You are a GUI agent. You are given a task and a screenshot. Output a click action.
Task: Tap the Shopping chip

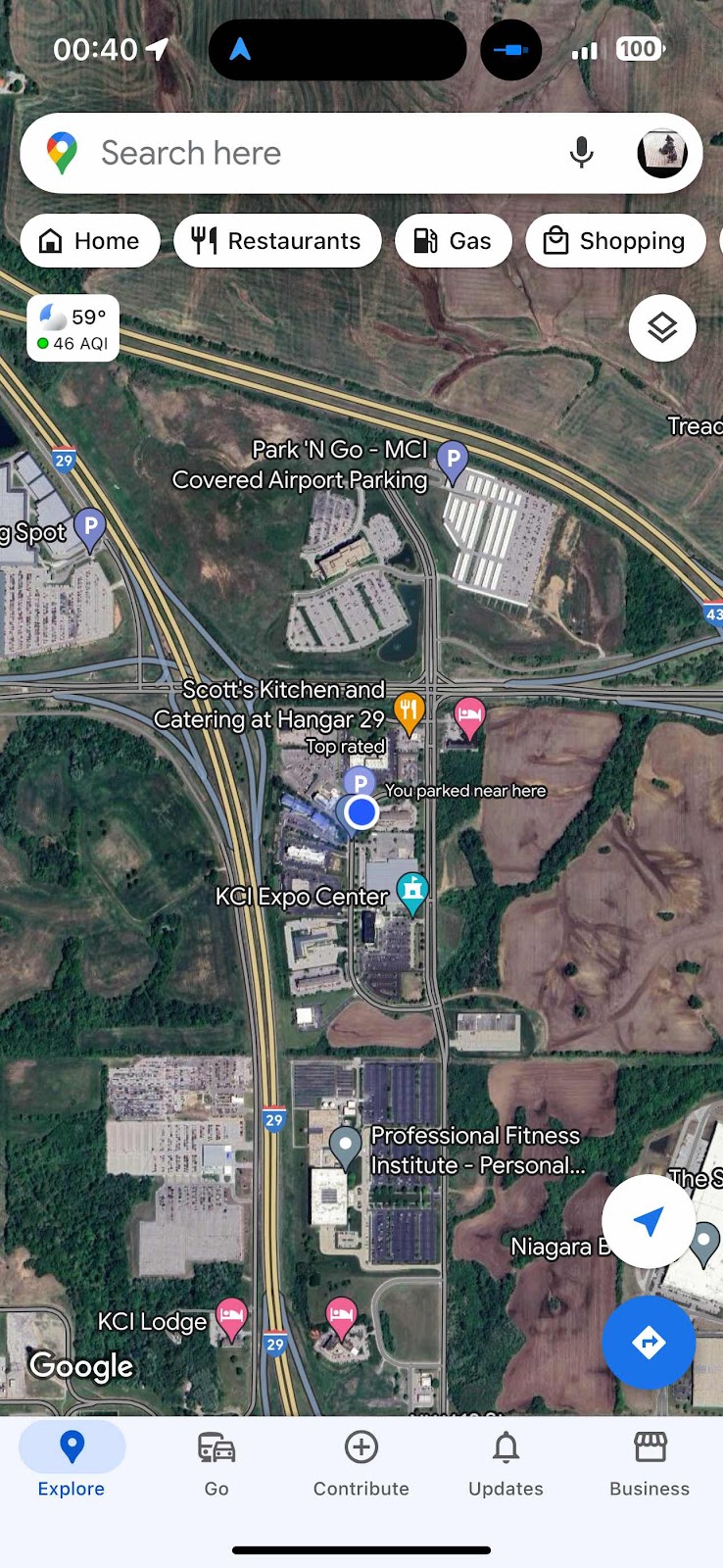[x=614, y=241]
